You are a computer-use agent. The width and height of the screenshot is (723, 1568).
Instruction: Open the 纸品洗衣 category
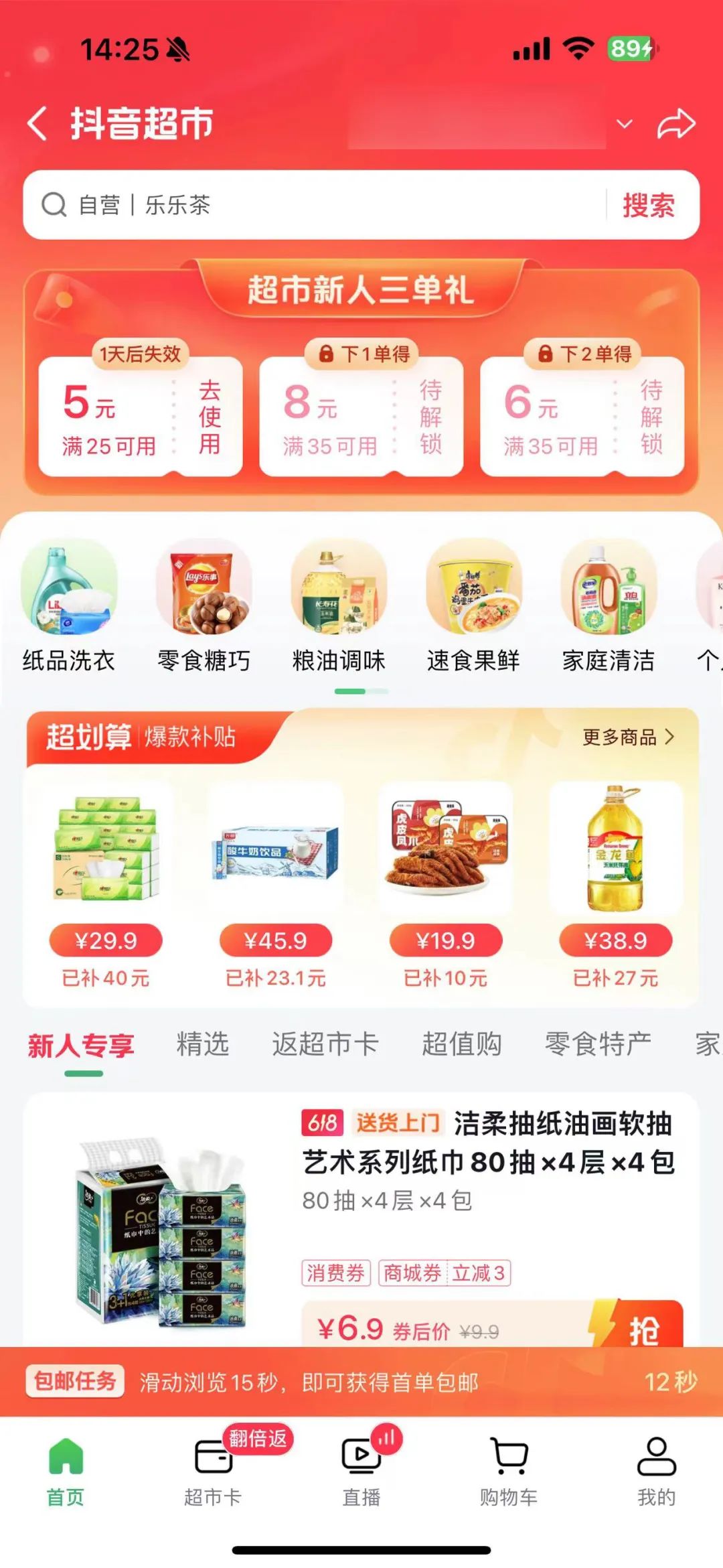[x=69, y=606]
